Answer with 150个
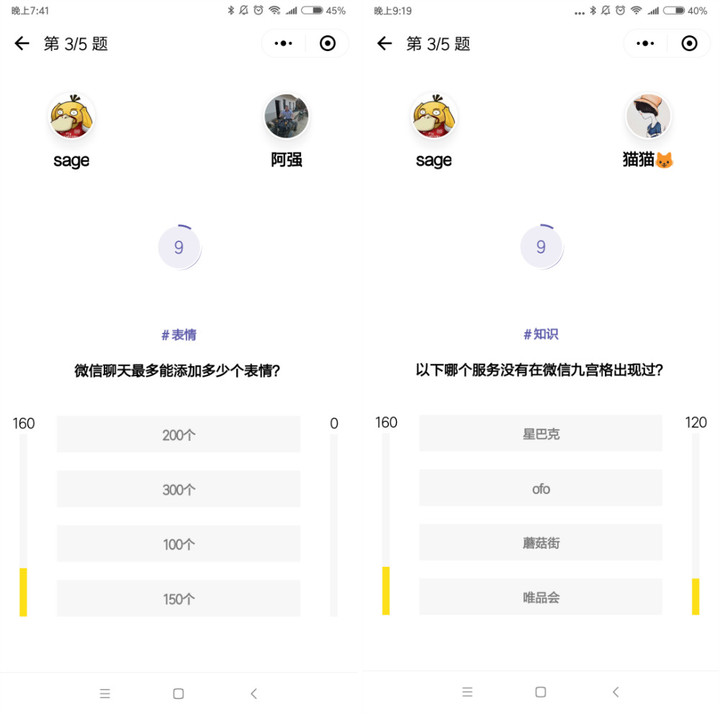The image size is (720, 716). (178, 599)
